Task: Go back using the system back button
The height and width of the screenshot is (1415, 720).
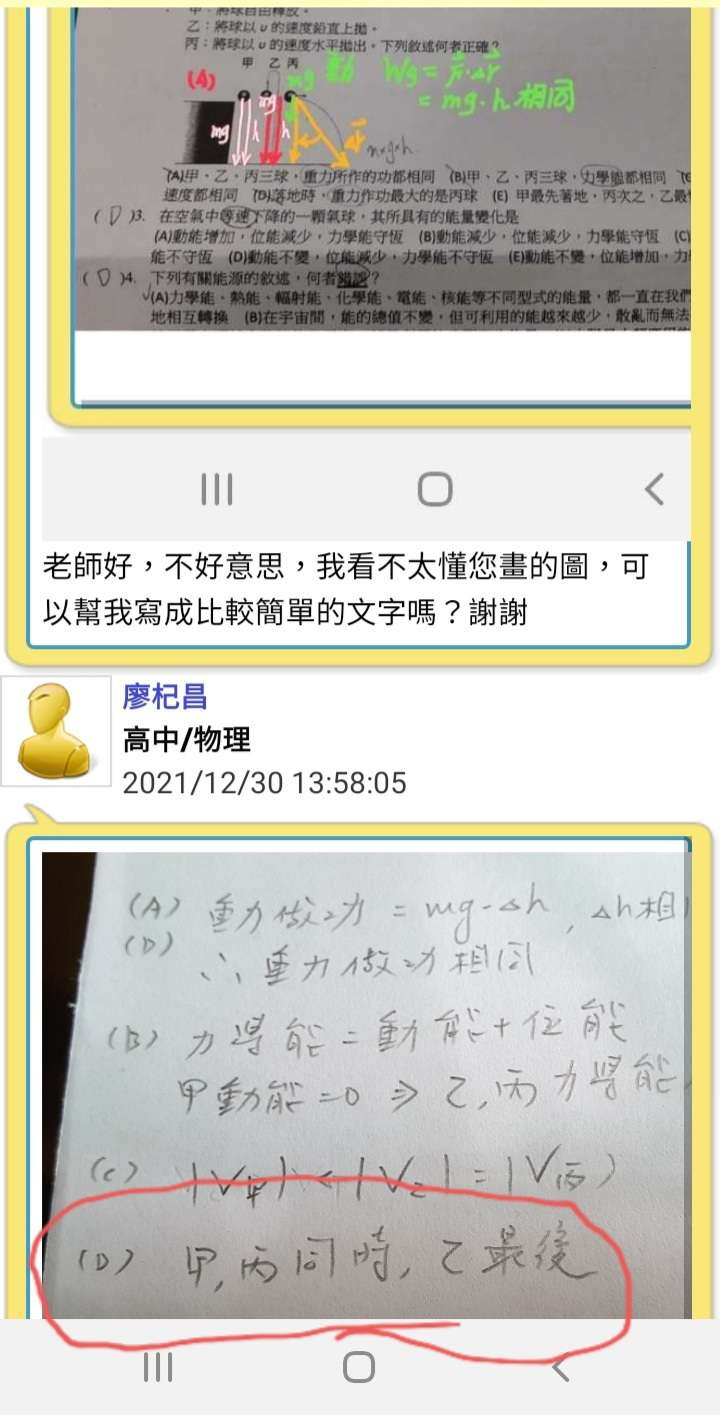Action: click(561, 1367)
